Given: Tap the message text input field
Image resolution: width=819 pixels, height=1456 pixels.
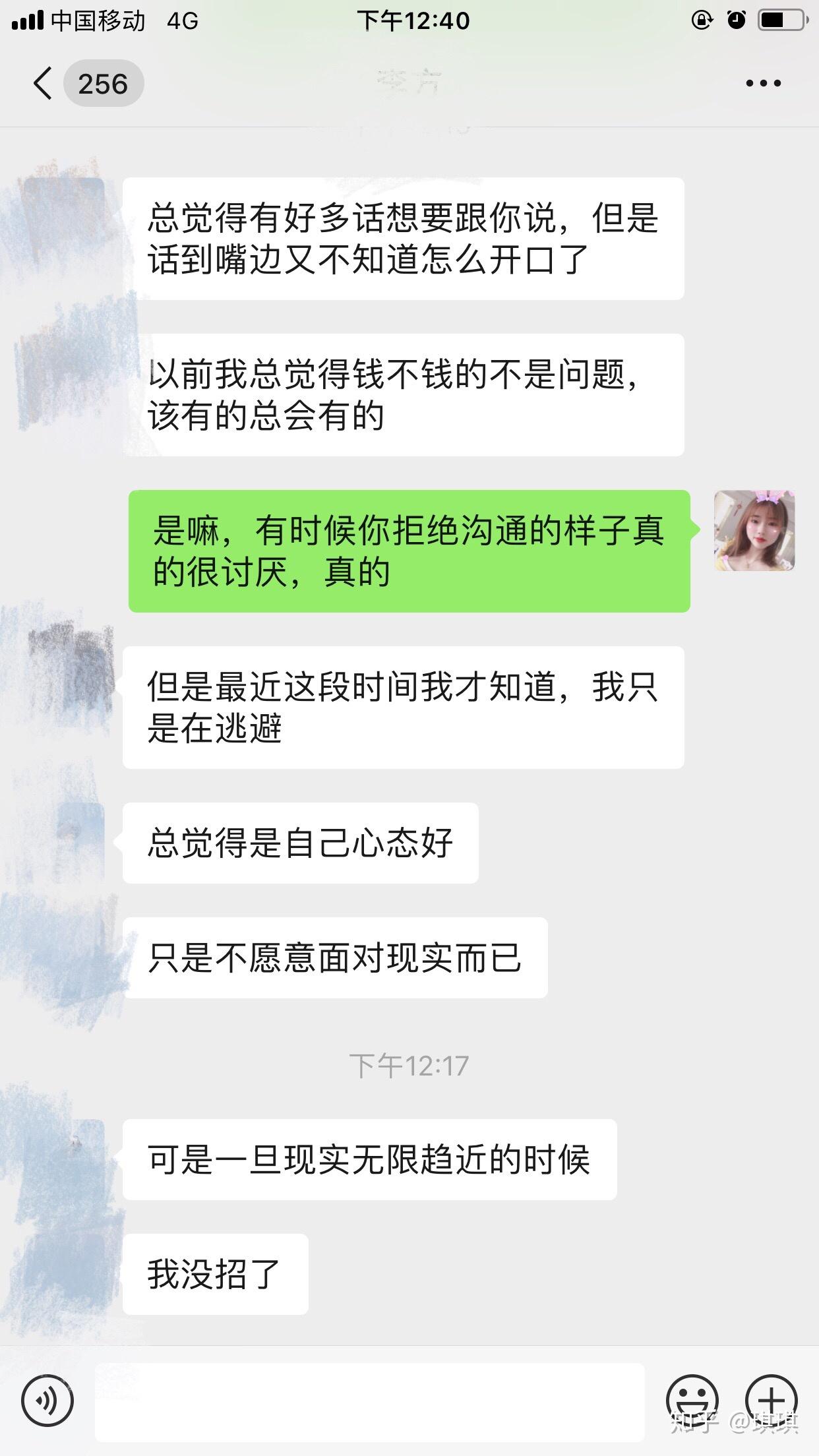Looking at the screenshot, I should [369, 1402].
